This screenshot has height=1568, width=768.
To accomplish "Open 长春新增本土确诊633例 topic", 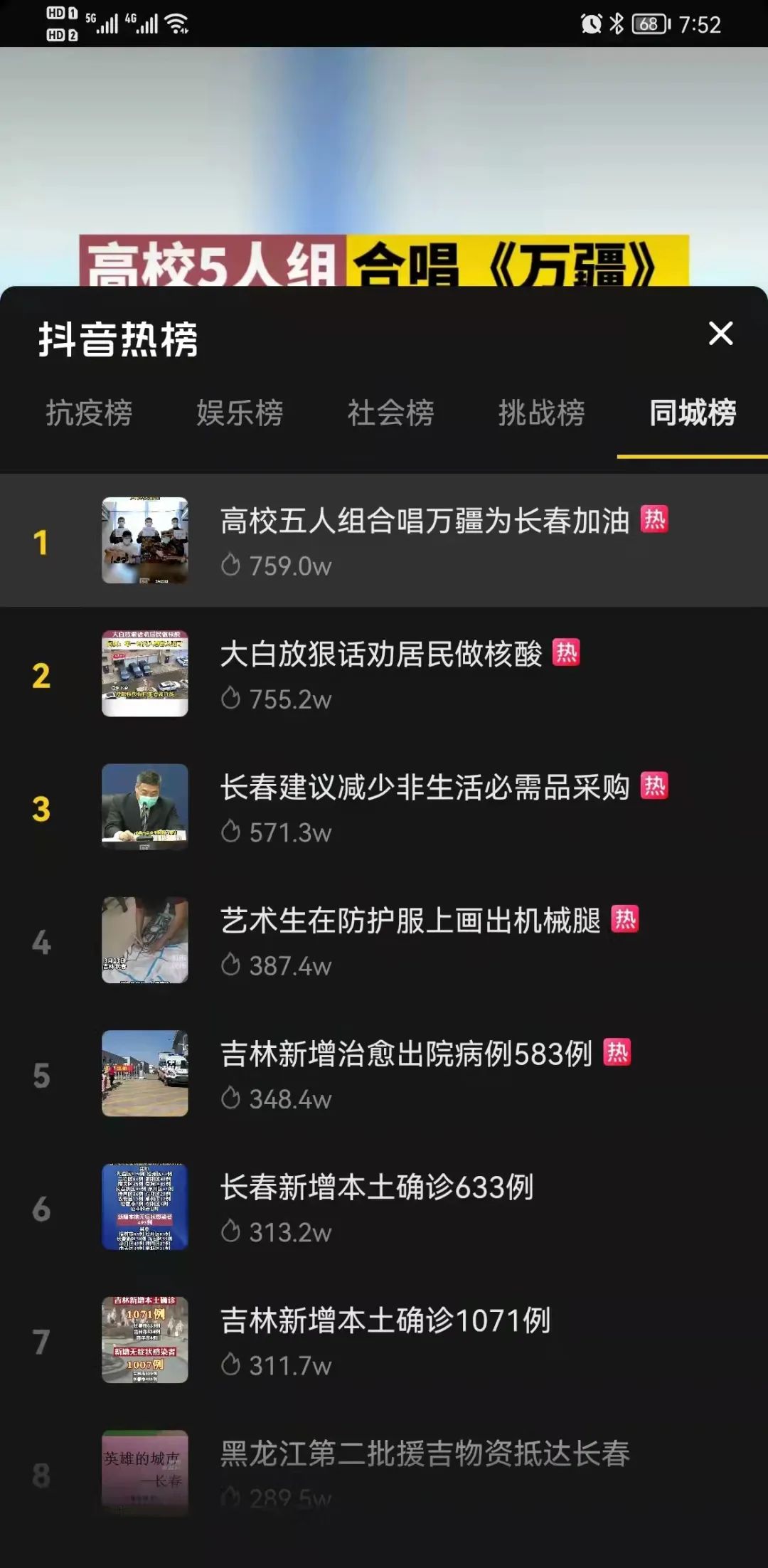I will 376,1187.
